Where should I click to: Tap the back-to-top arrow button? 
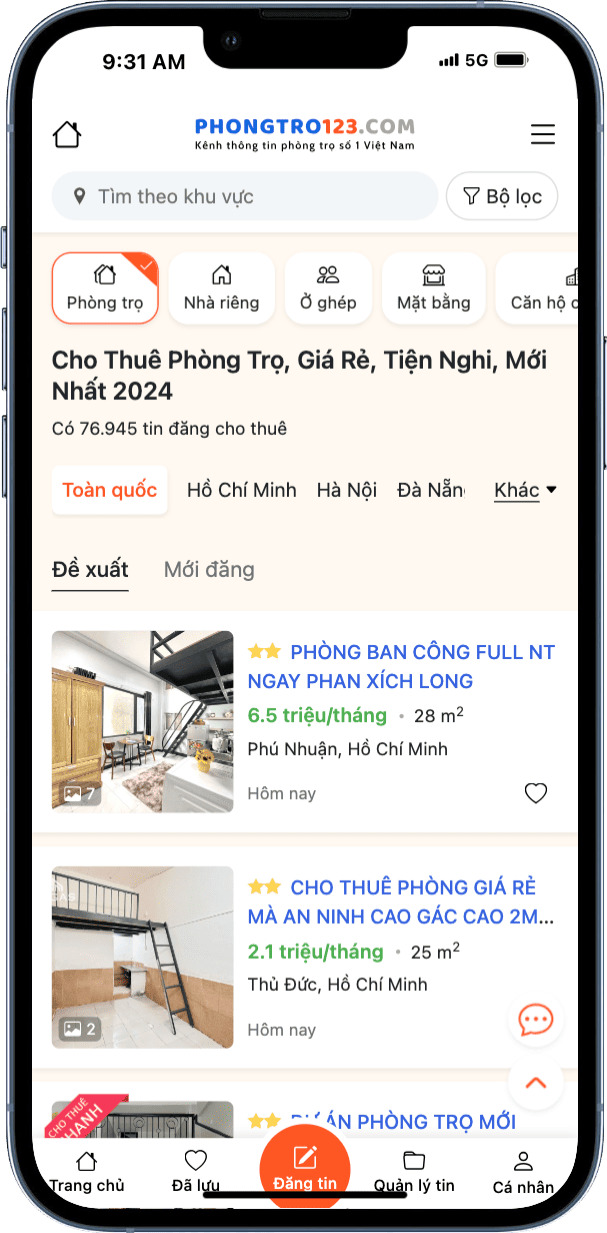tap(536, 1082)
